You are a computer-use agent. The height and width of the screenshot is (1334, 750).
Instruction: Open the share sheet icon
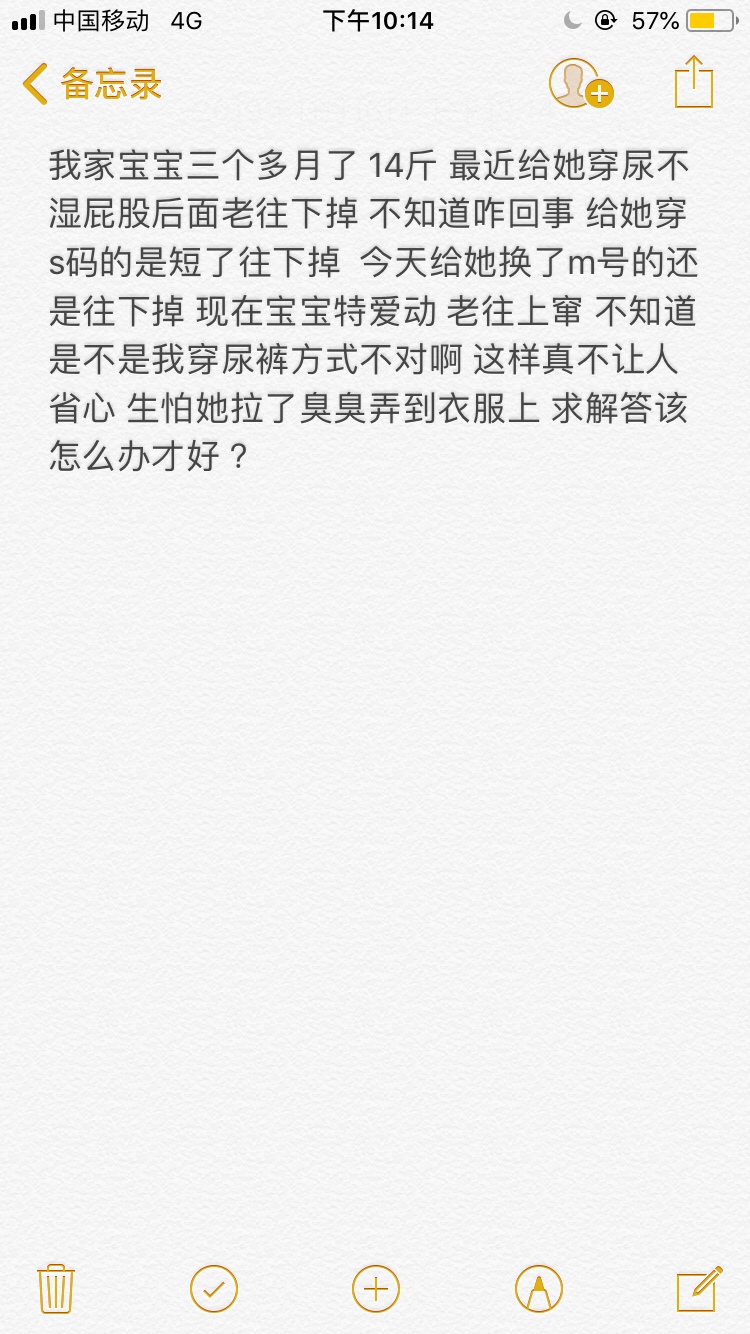point(694,82)
